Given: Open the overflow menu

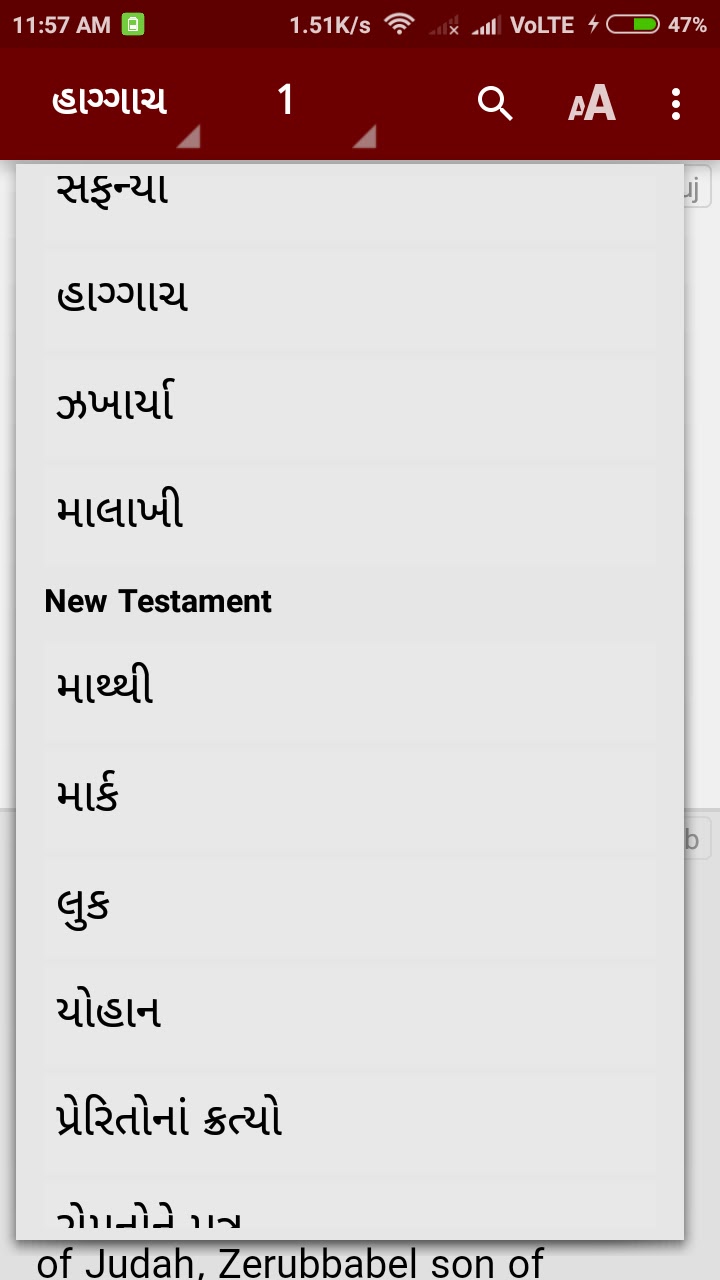Looking at the screenshot, I should click(676, 103).
